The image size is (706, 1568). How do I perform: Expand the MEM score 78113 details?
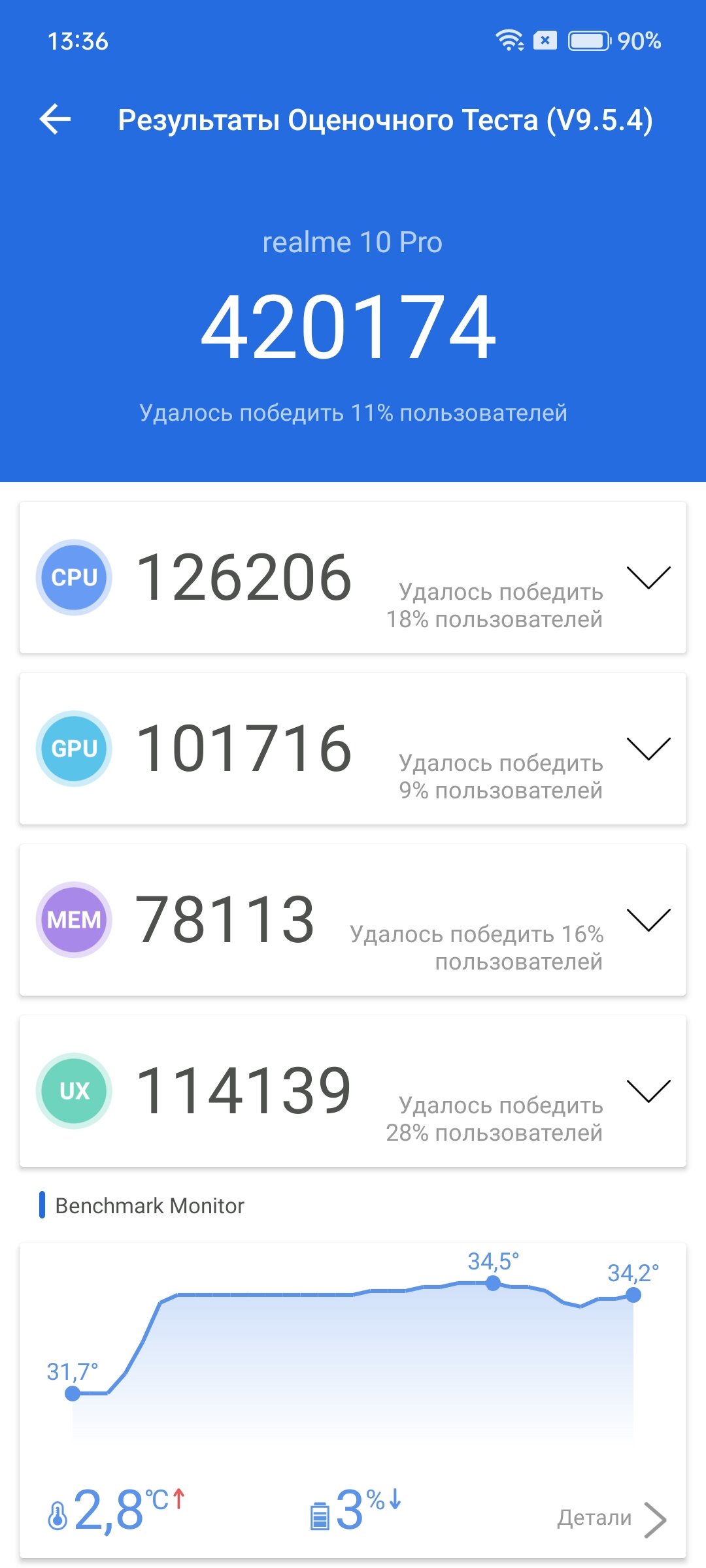(x=648, y=920)
